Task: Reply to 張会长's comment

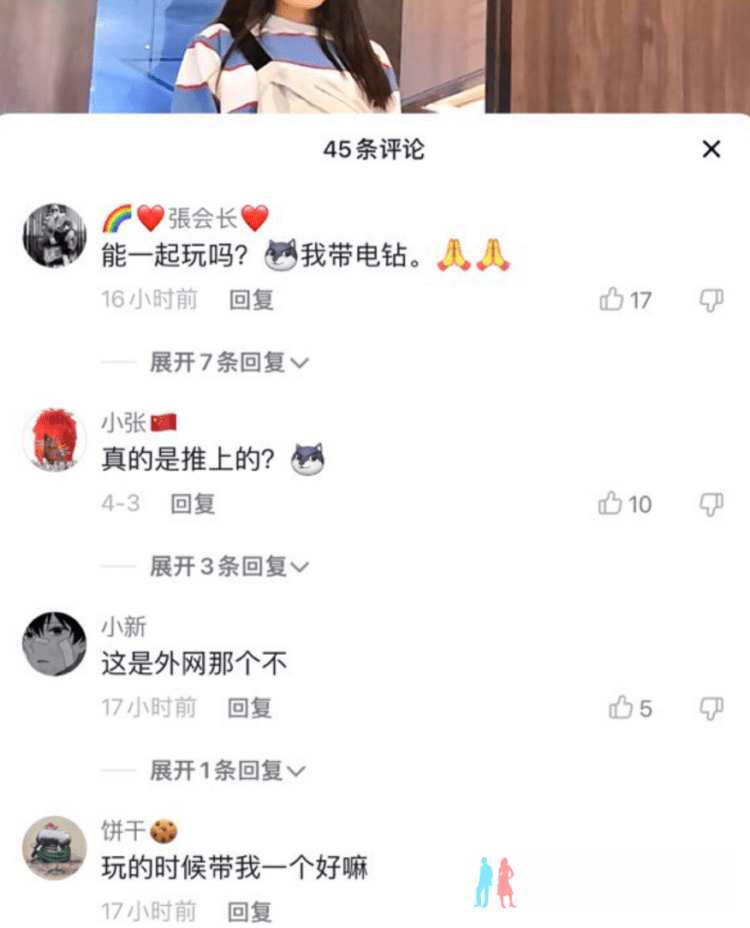Action: (x=251, y=299)
